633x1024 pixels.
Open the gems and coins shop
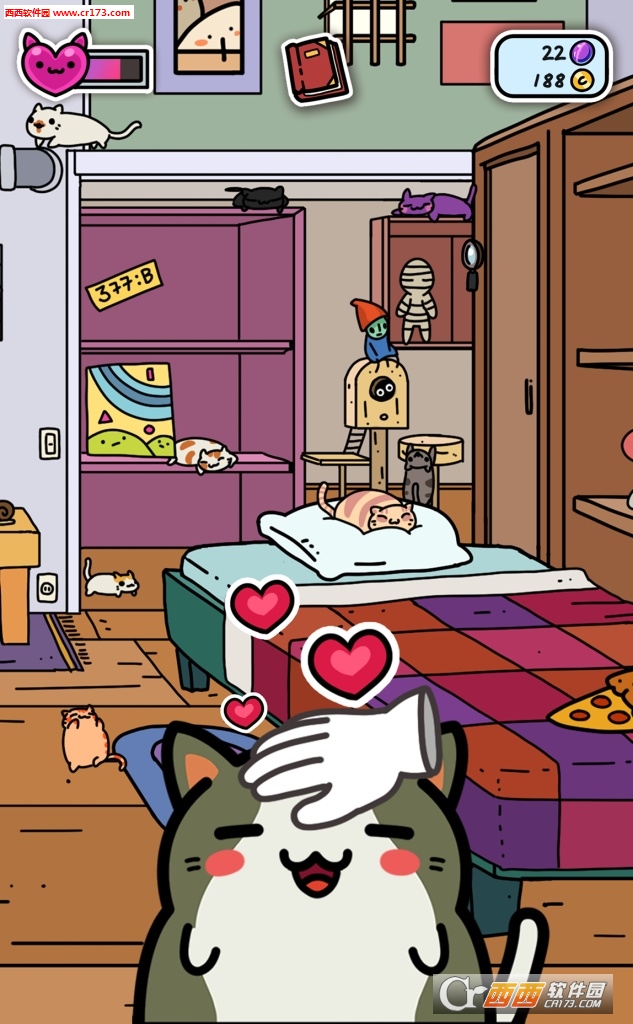click(551, 66)
